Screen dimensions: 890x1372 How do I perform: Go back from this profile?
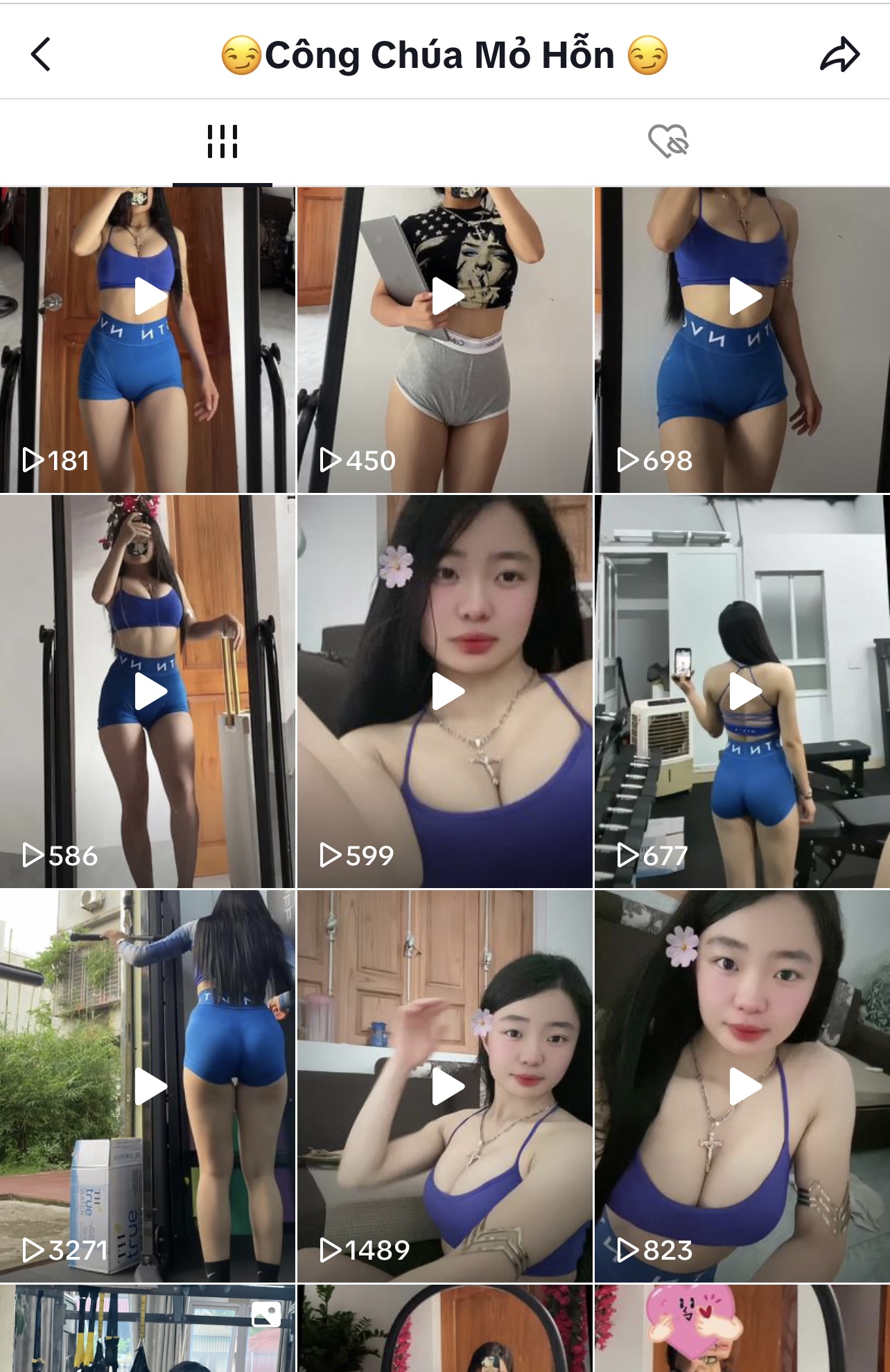(42, 54)
